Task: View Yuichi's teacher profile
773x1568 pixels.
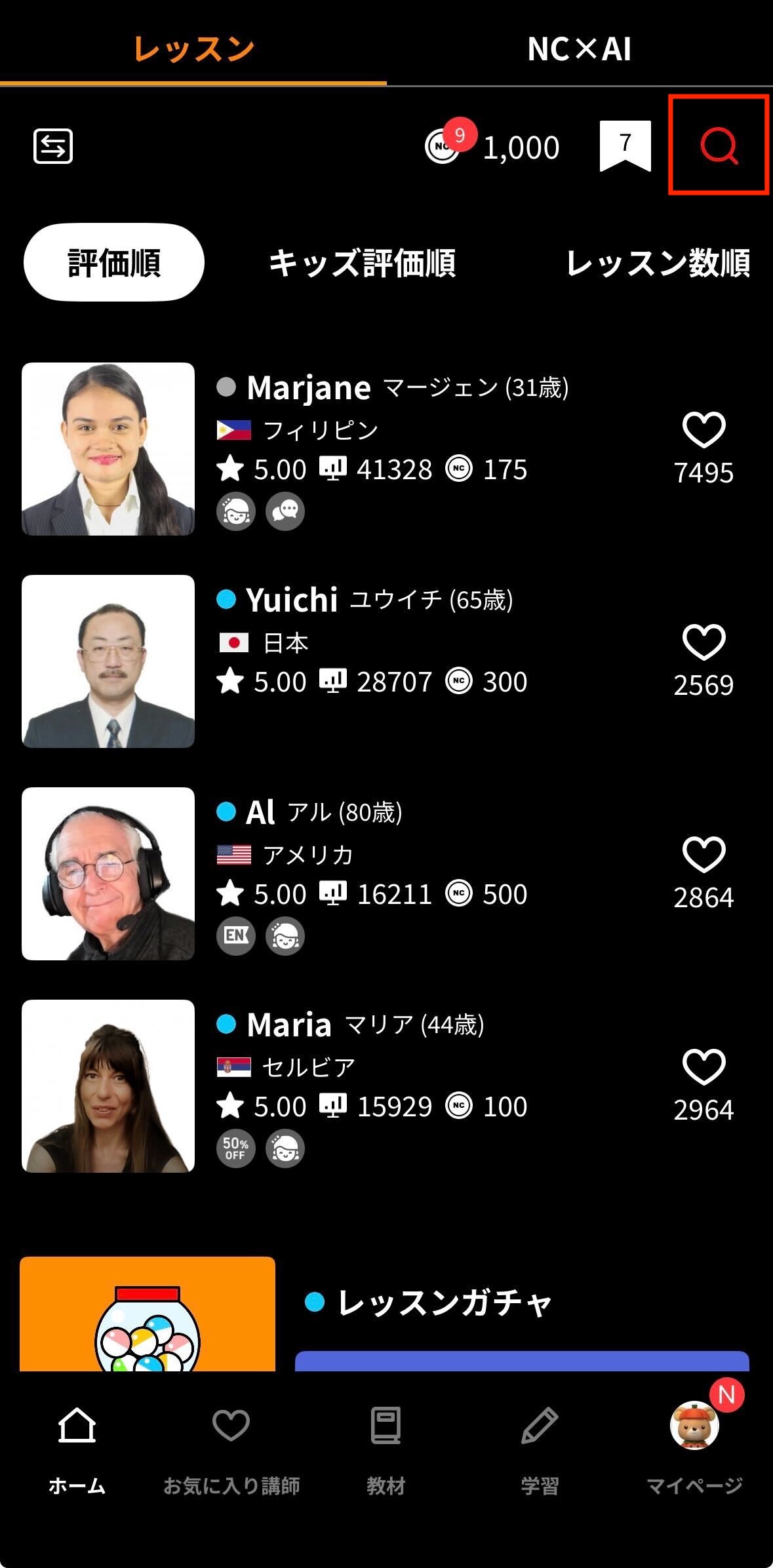Action: click(x=108, y=661)
